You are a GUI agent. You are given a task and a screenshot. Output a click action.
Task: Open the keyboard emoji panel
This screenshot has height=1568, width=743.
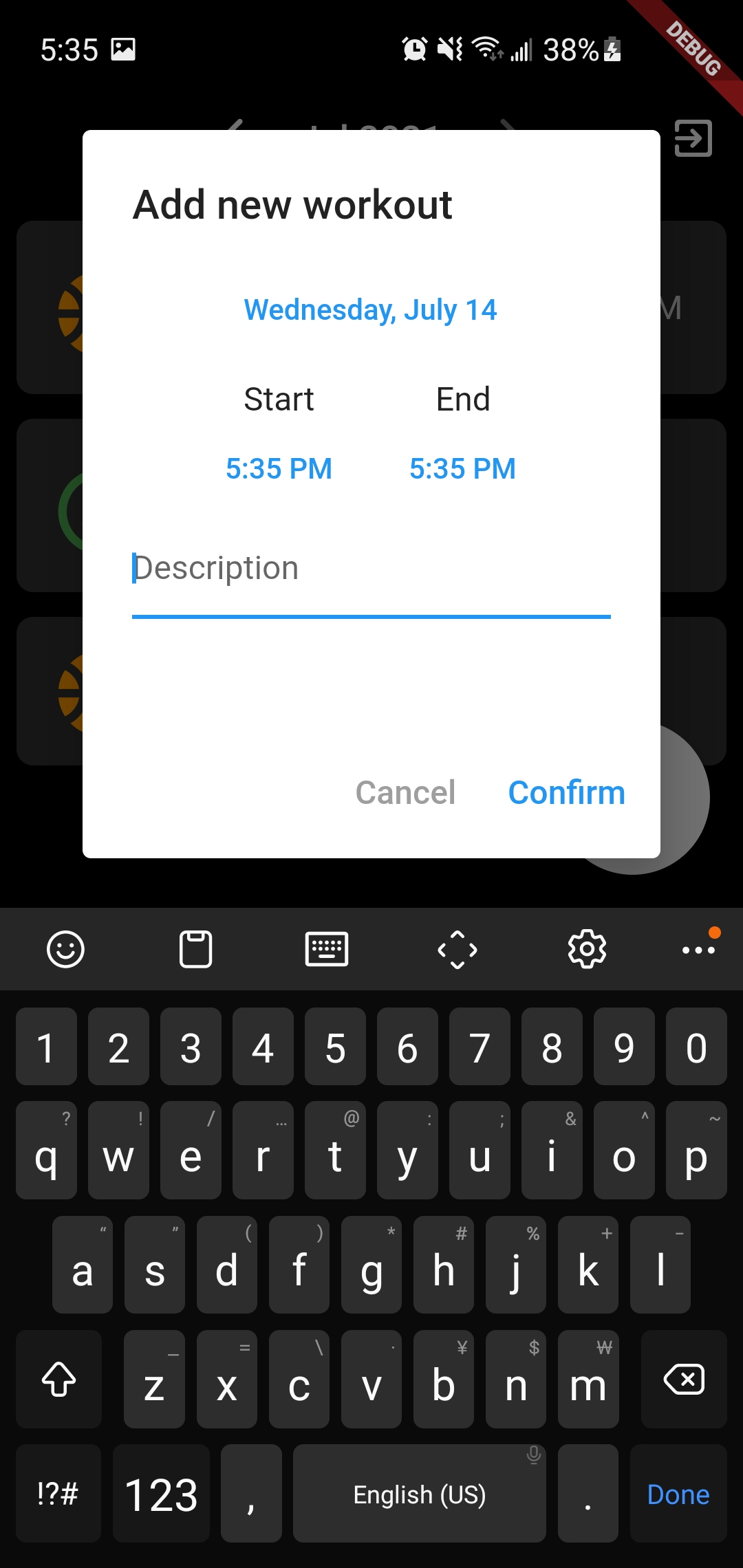(65, 950)
